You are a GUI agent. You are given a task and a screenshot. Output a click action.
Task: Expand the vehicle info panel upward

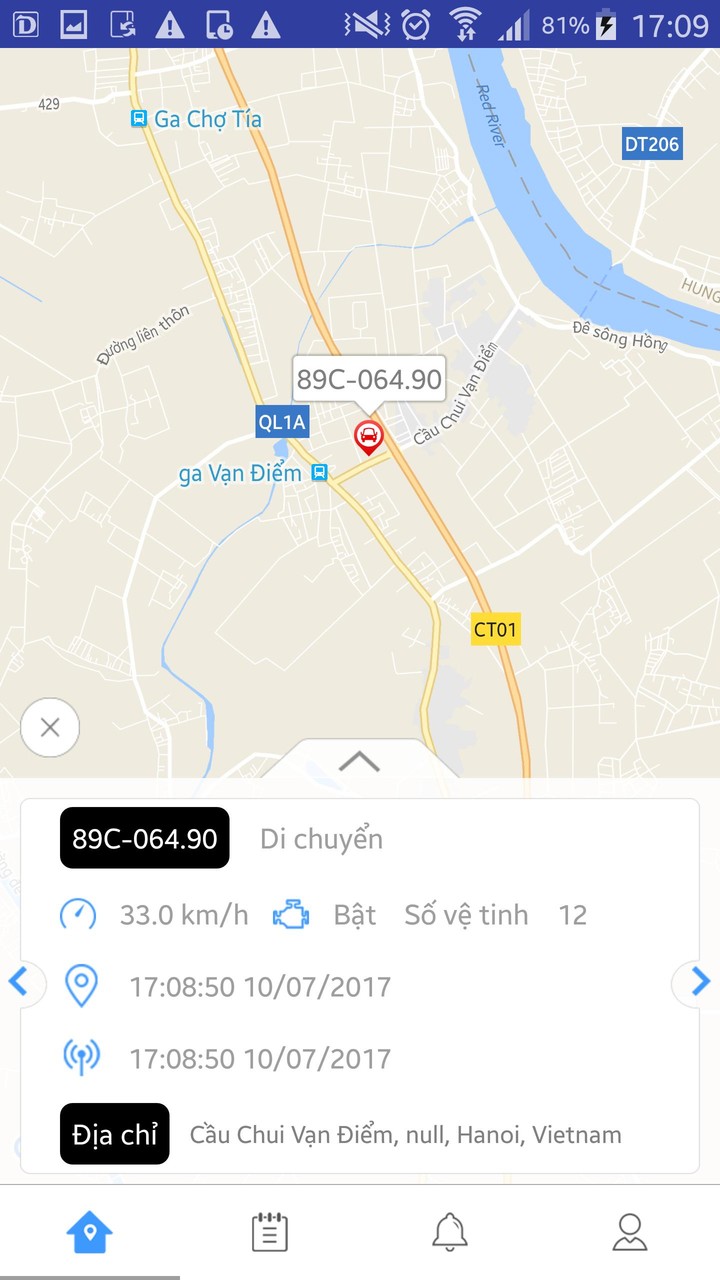359,762
